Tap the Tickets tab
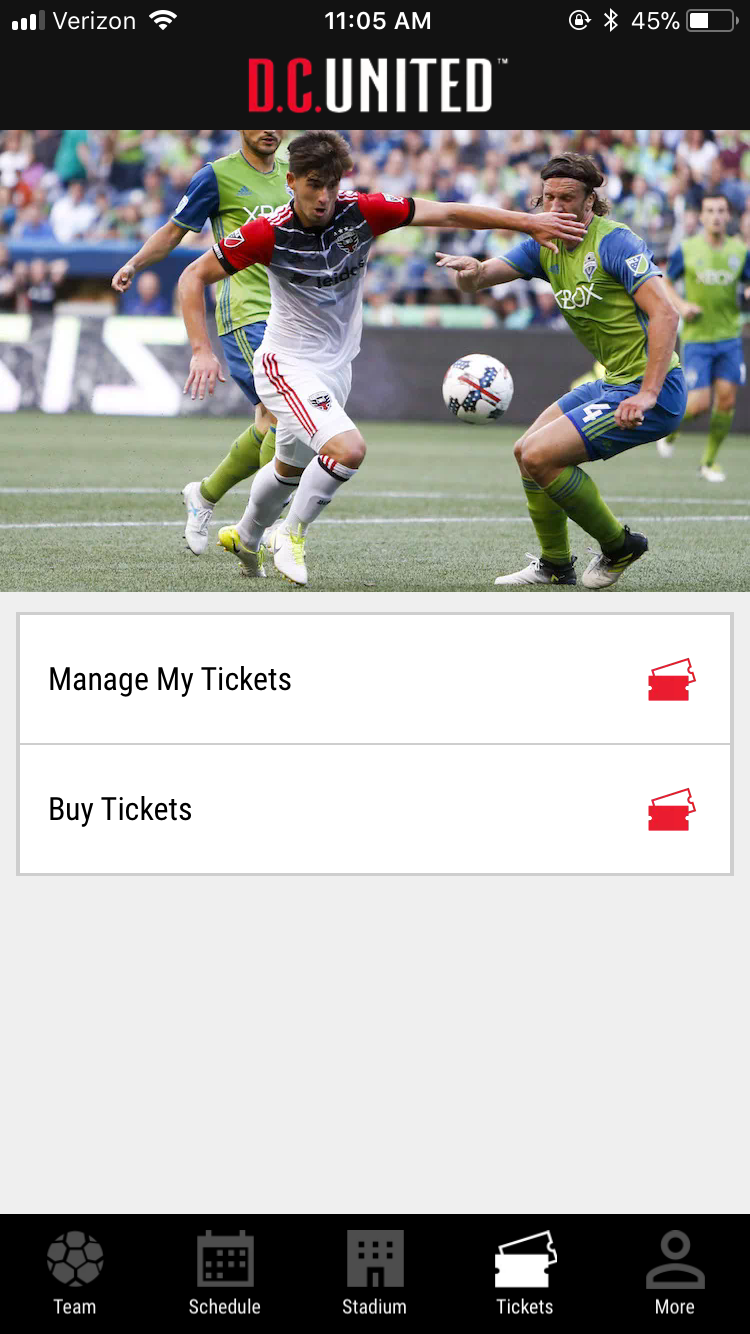This screenshot has width=750, height=1334. 525,1272
